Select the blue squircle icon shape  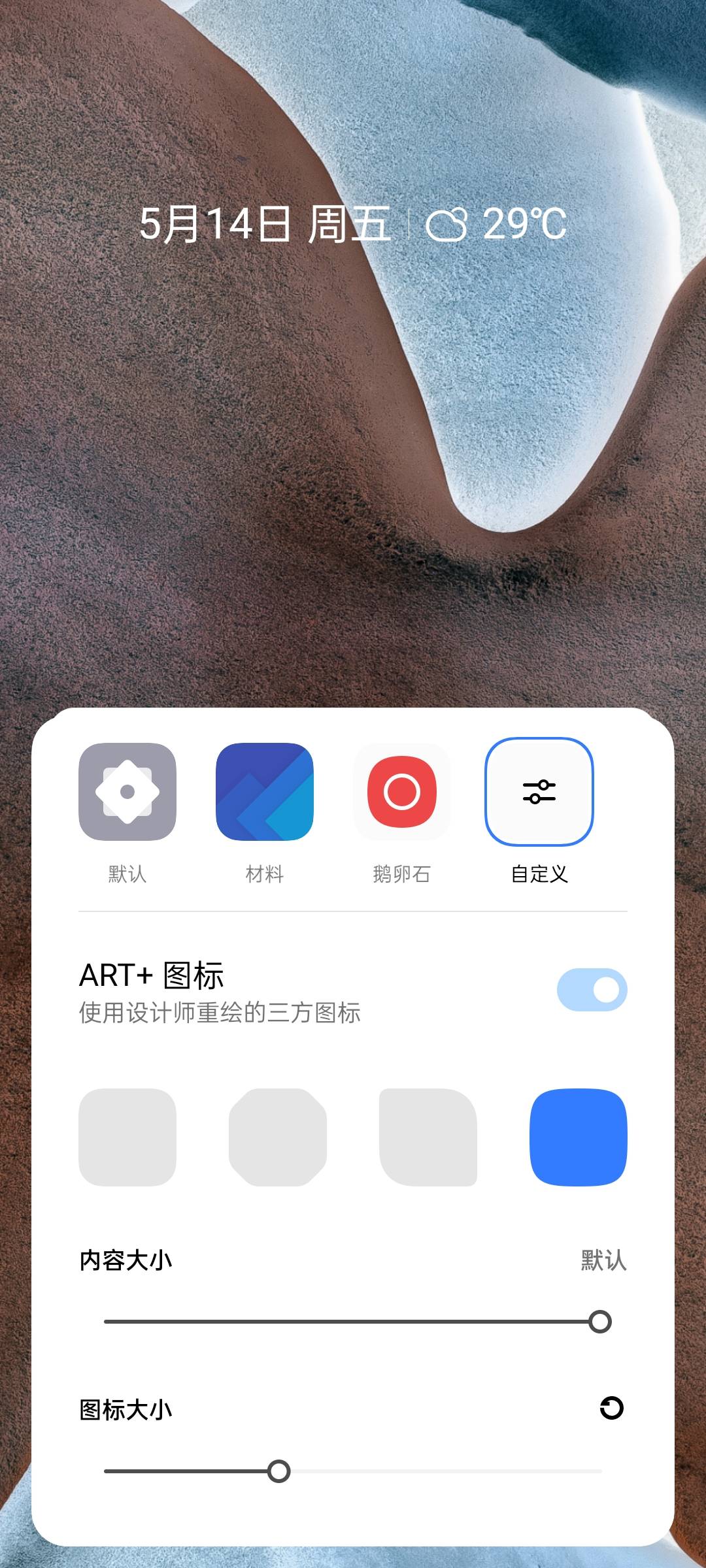pyautogui.click(x=579, y=1137)
